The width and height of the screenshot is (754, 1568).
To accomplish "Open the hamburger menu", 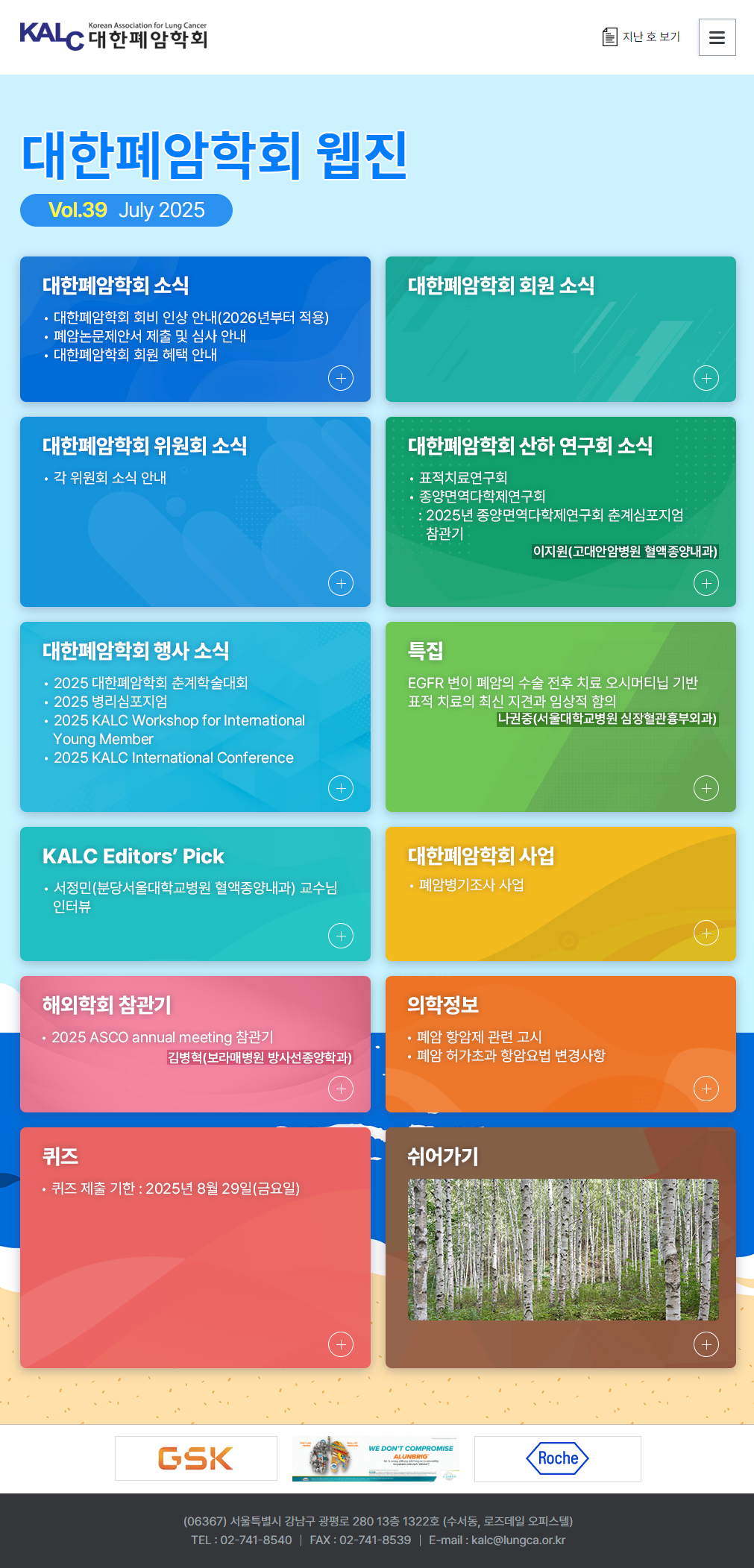I will (717, 37).
